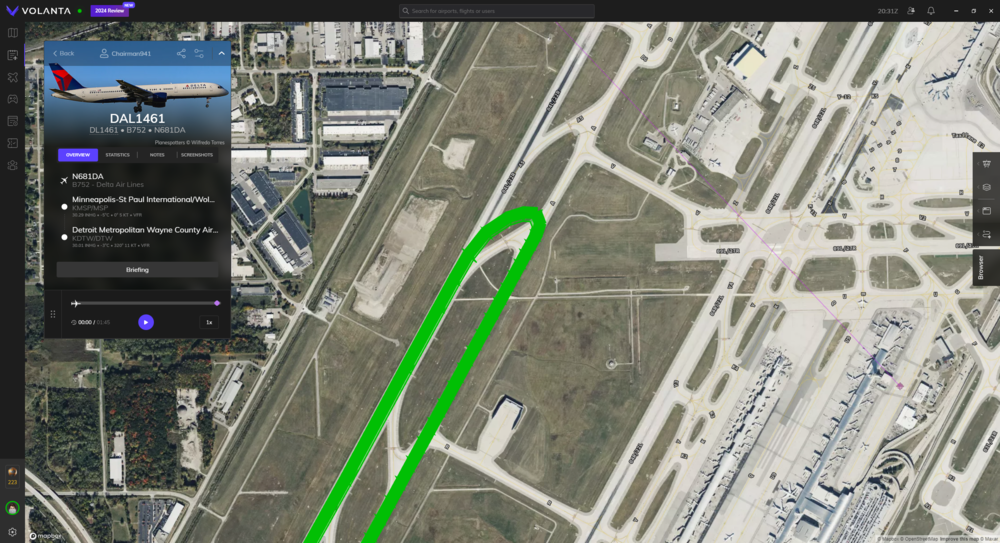The width and height of the screenshot is (1000, 543).
Task: Go back from the DAL1461 flight panel
Action: pyautogui.click(x=64, y=53)
